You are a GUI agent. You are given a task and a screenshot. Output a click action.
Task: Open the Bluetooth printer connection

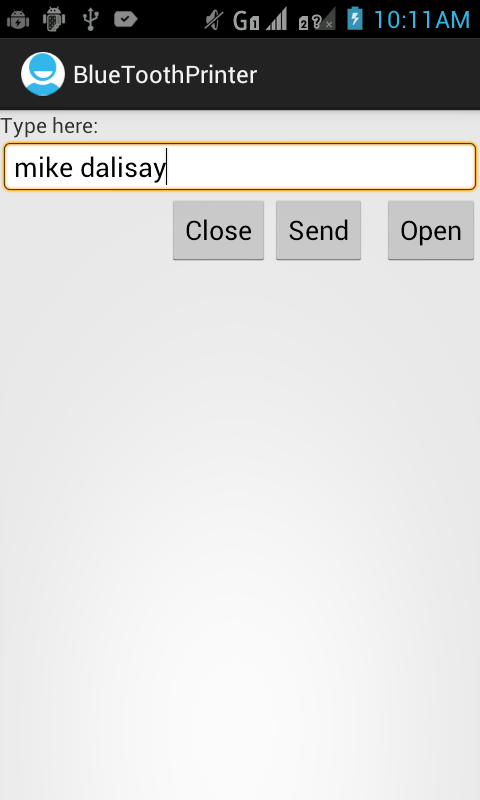click(431, 230)
